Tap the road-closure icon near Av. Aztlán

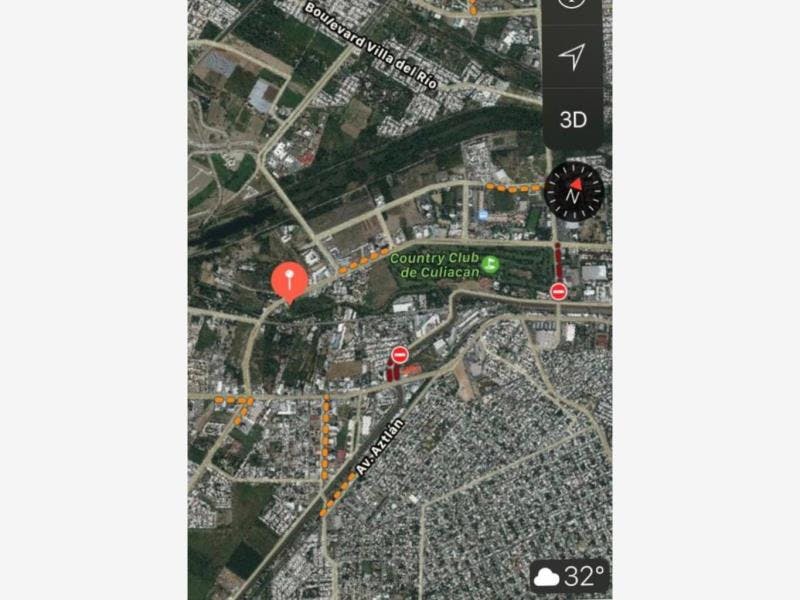(x=400, y=355)
